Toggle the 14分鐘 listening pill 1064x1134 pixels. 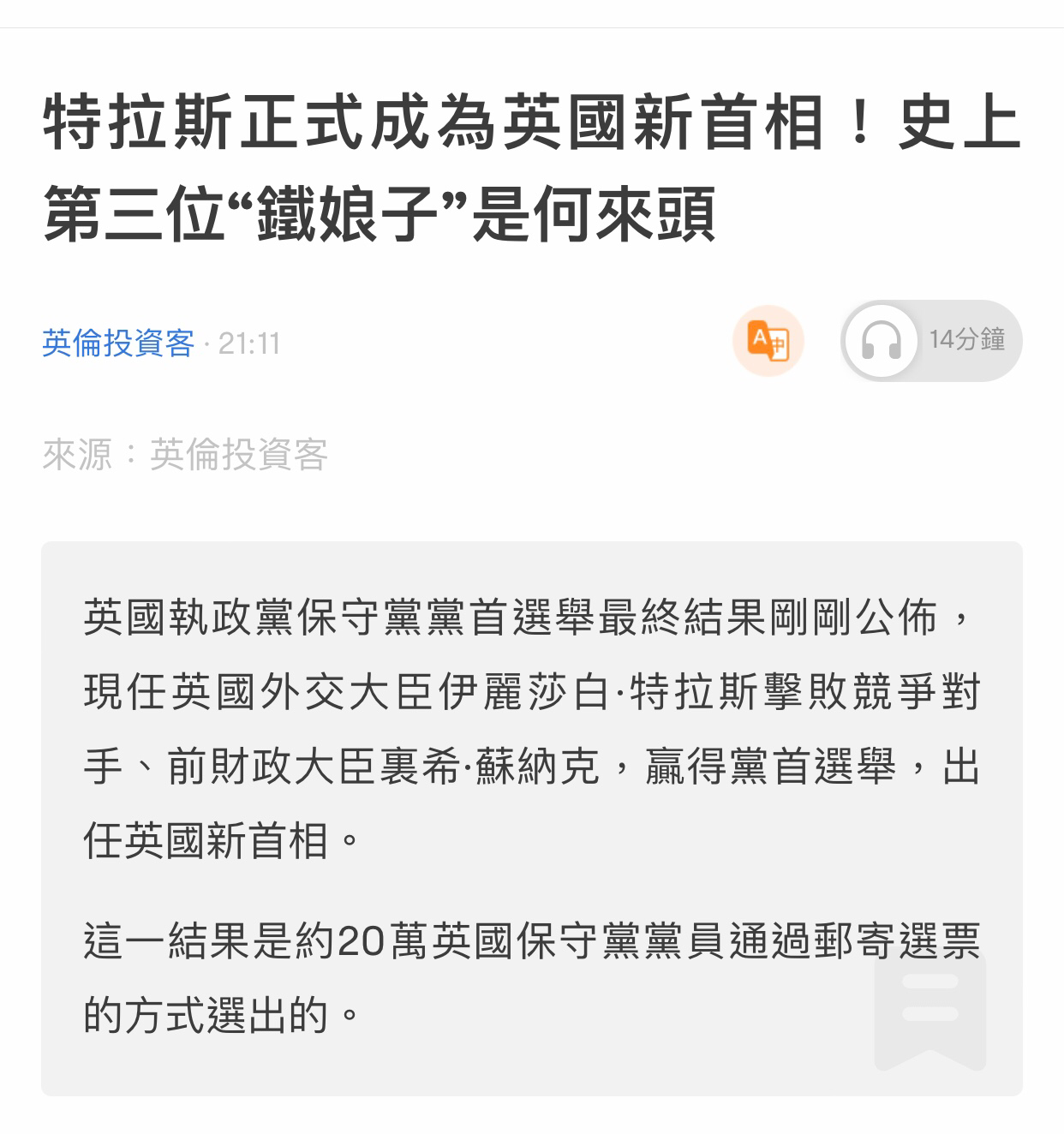(x=930, y=339)
